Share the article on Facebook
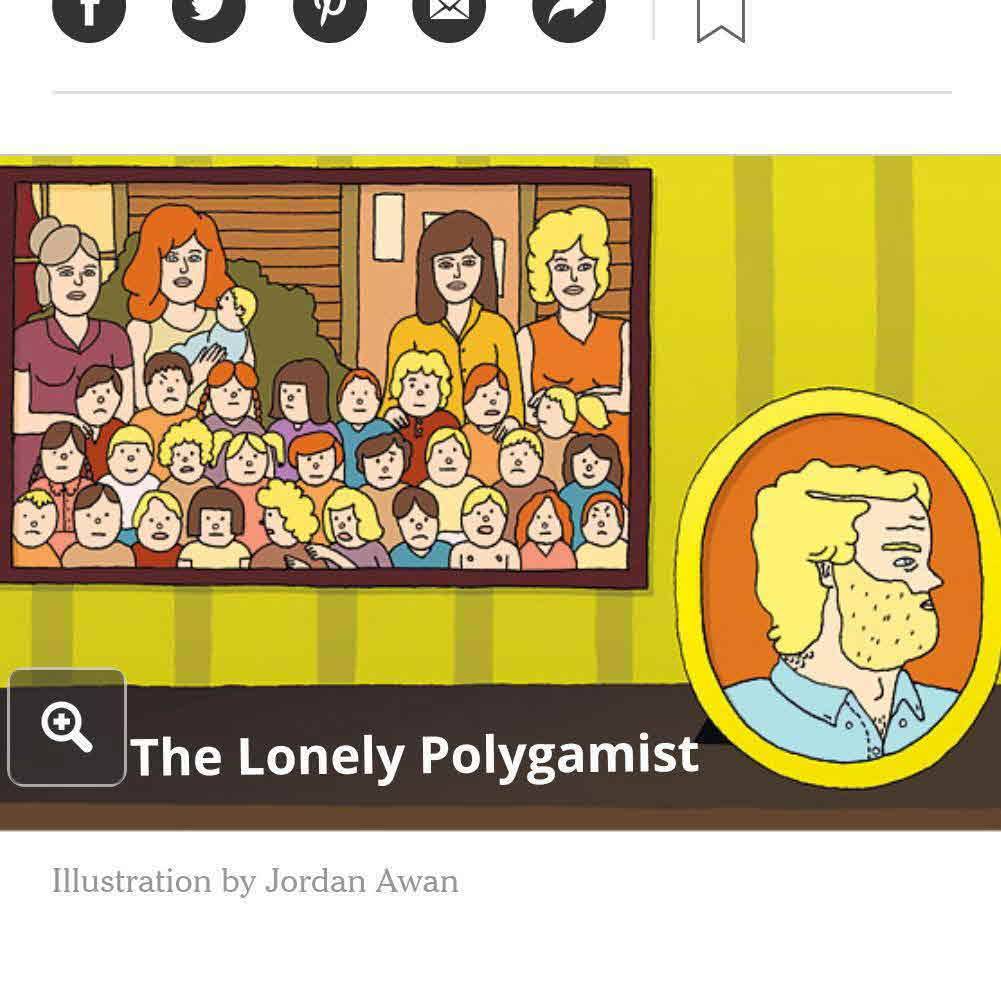The image size is (1001, 1001). coord(89,14)
